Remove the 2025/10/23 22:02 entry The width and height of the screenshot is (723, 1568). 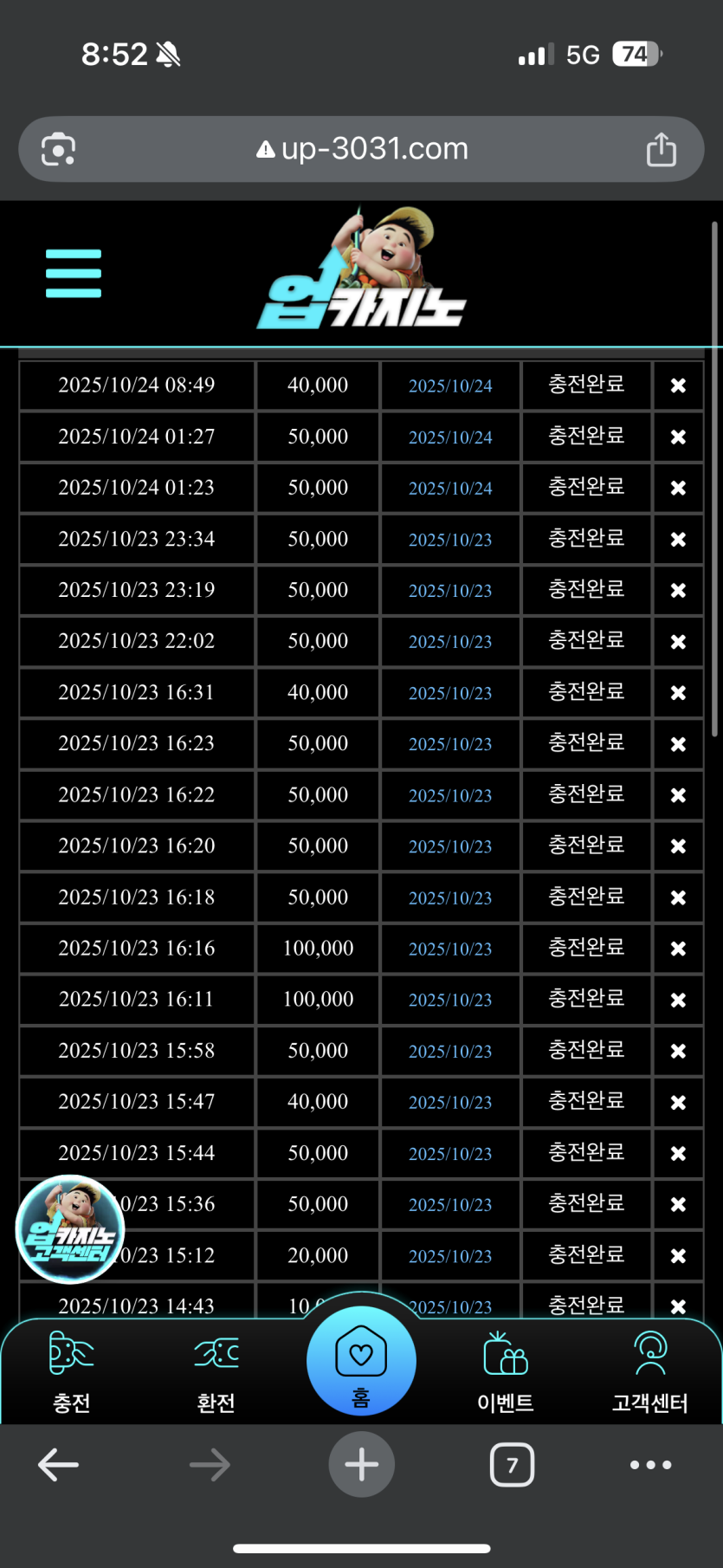point(678,642)
